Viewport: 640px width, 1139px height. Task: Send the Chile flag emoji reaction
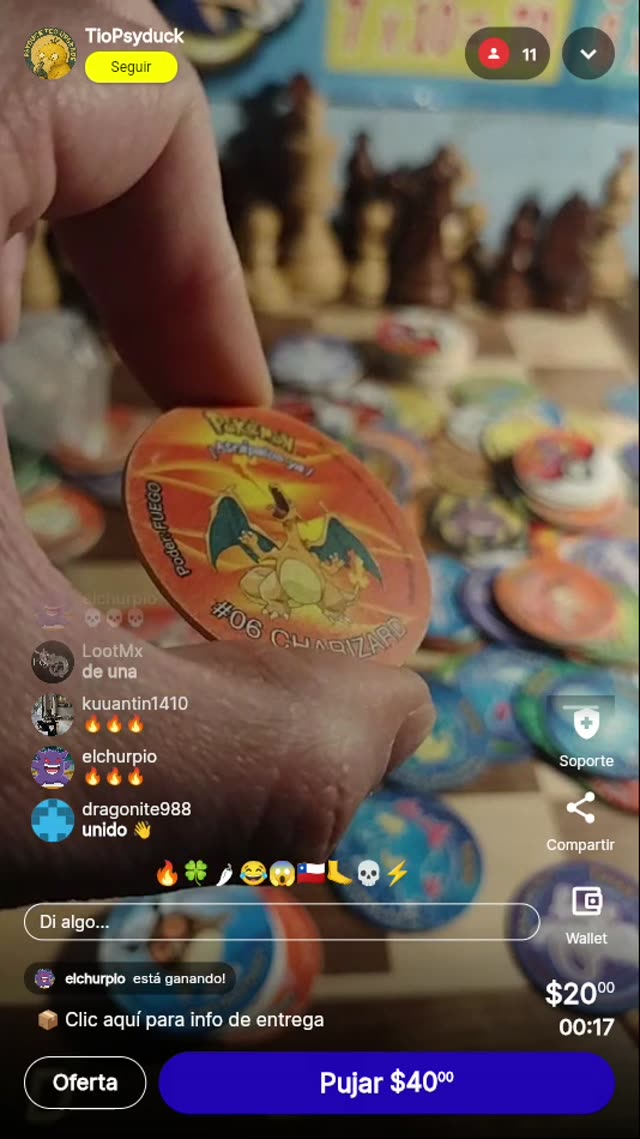310,873
